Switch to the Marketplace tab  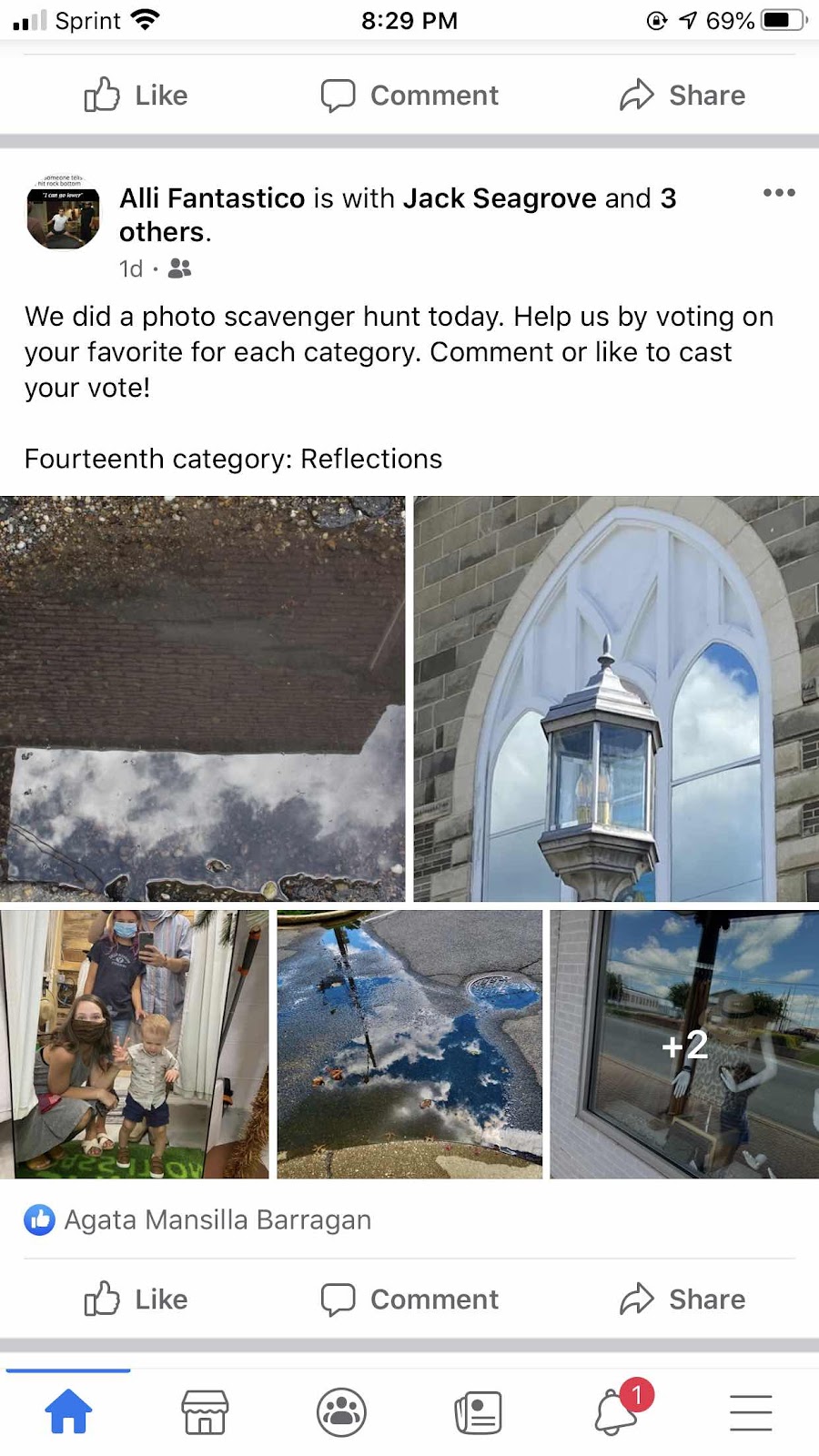[205, 1412]
